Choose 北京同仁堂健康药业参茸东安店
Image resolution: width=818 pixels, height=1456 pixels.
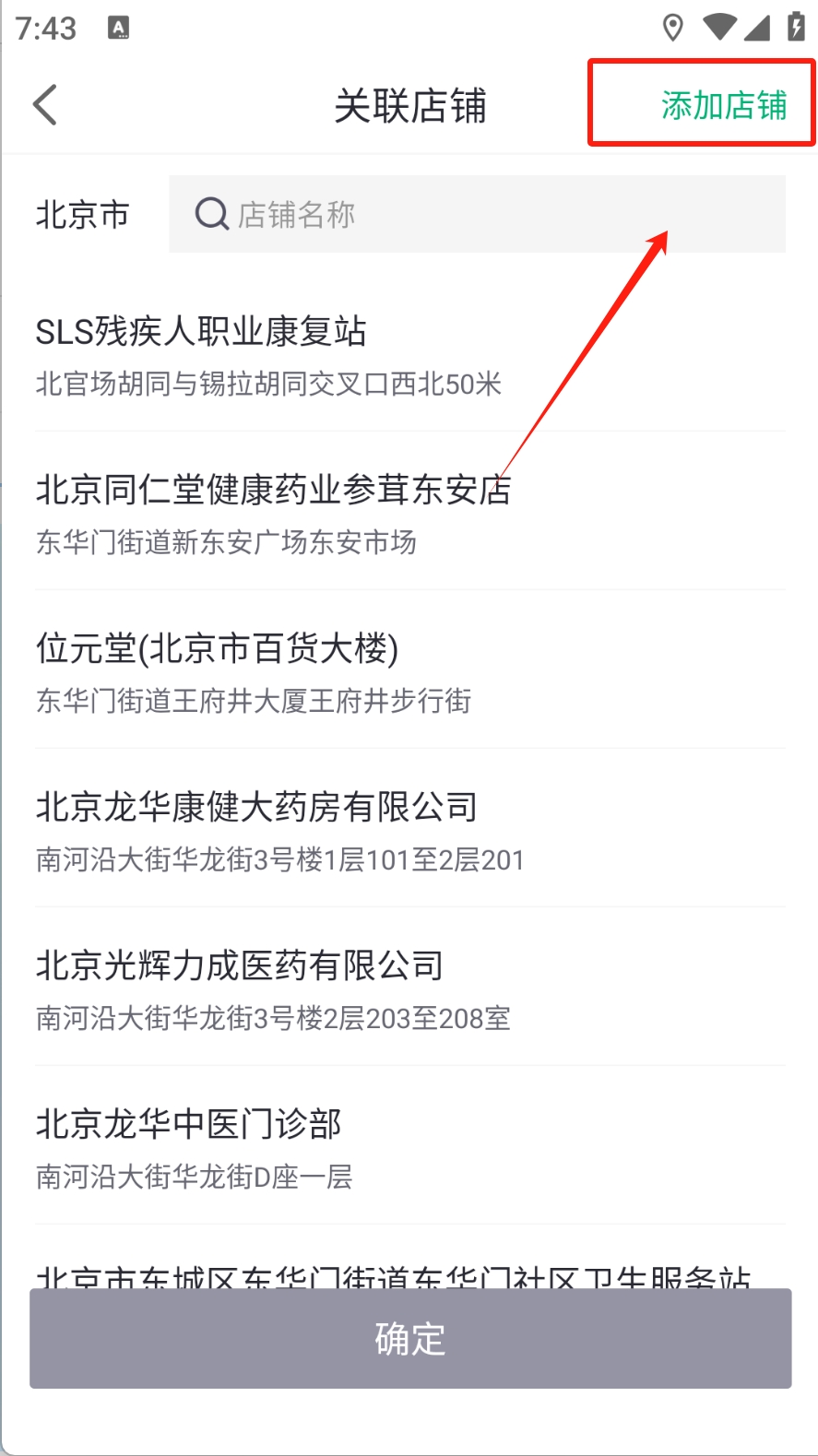pyautogui.click(x=409, y=514)
